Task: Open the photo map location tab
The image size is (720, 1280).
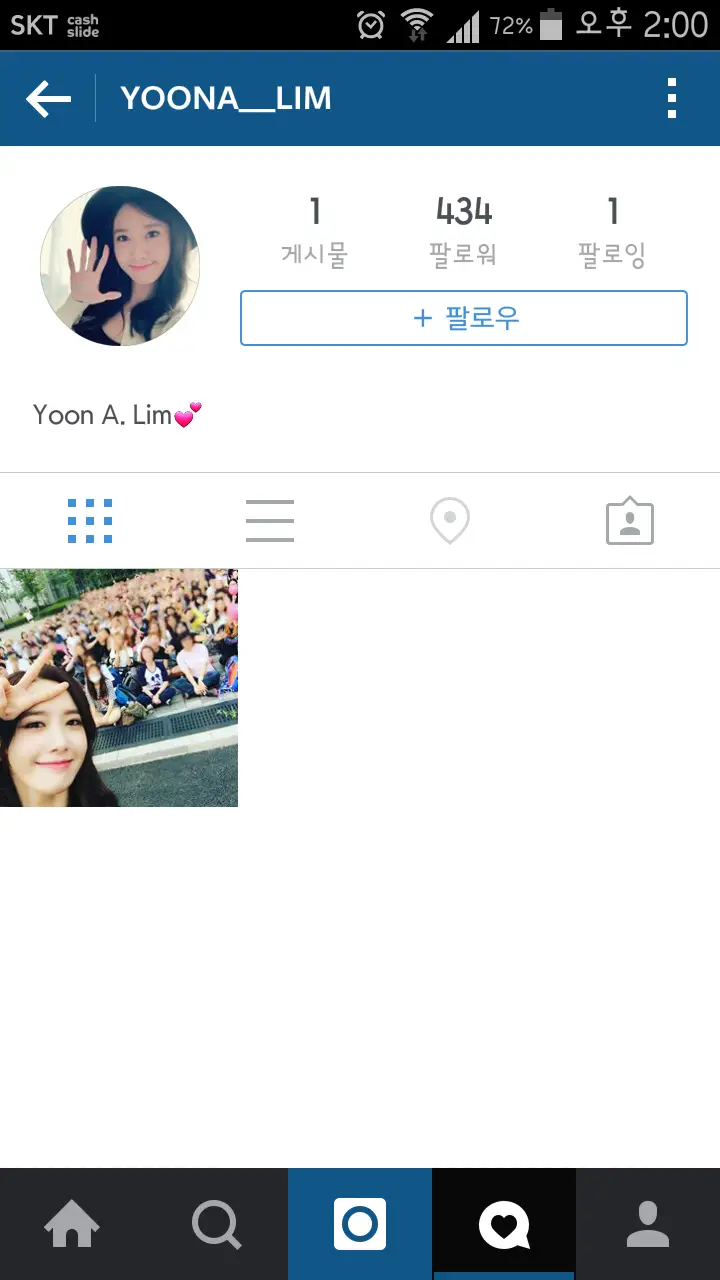Action: 450,521
